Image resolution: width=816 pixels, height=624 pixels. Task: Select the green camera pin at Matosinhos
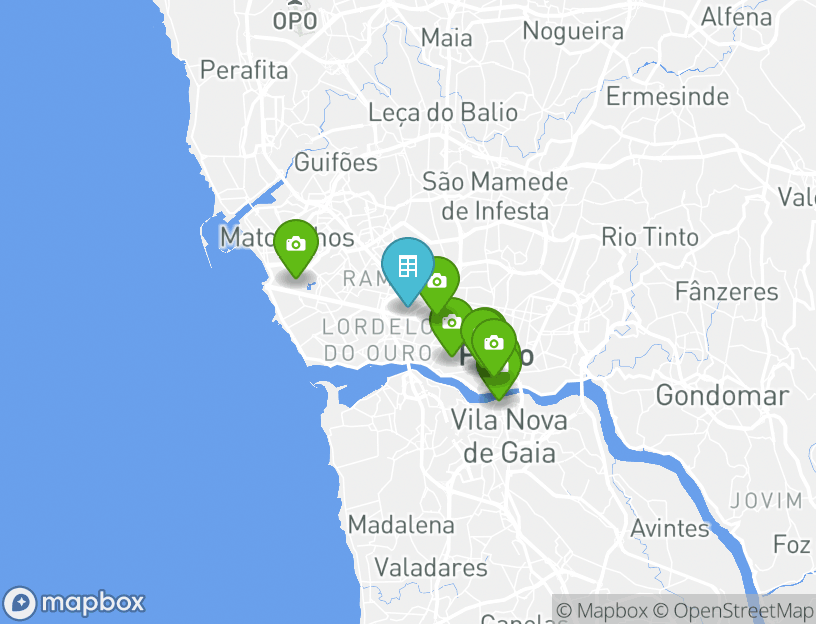tap(295, 245)
